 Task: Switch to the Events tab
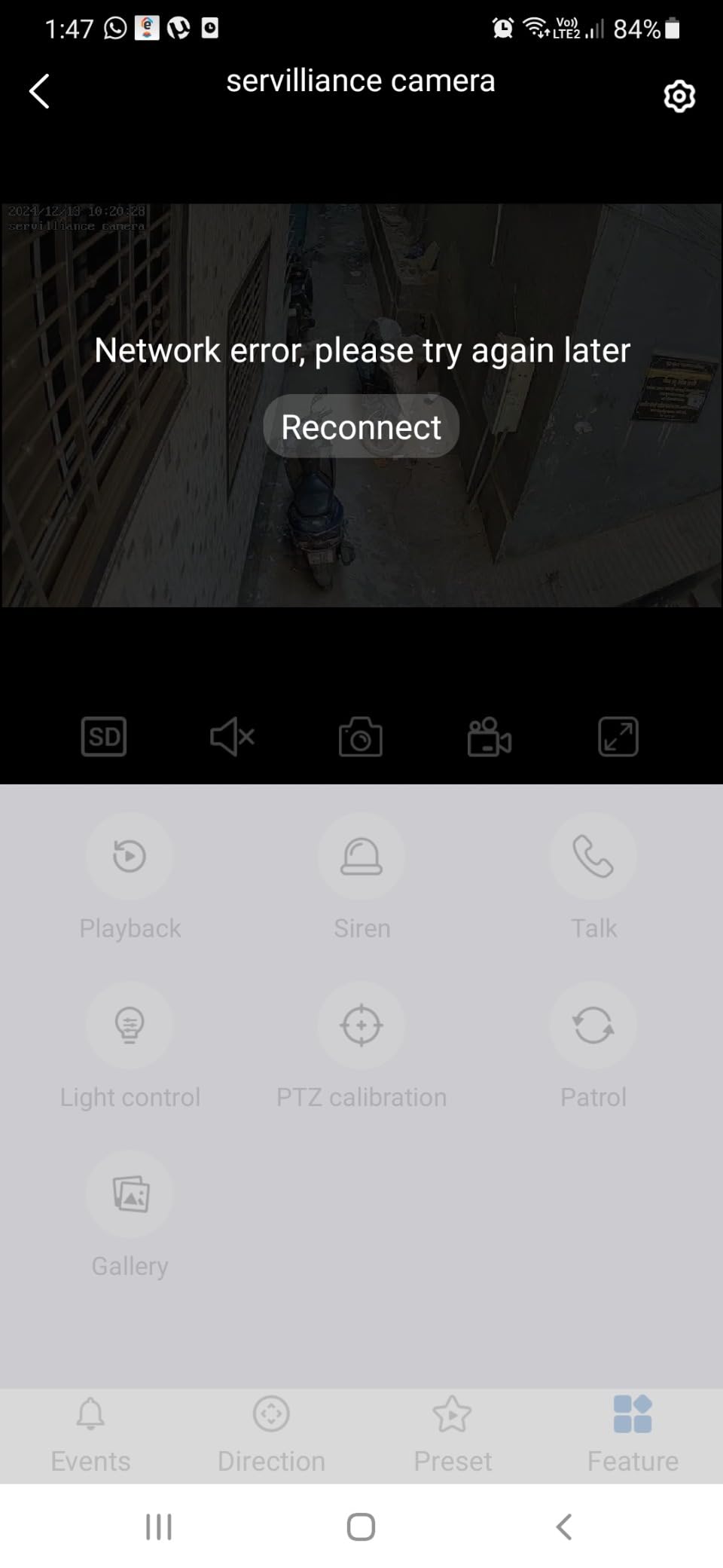tap(90, 1436)
